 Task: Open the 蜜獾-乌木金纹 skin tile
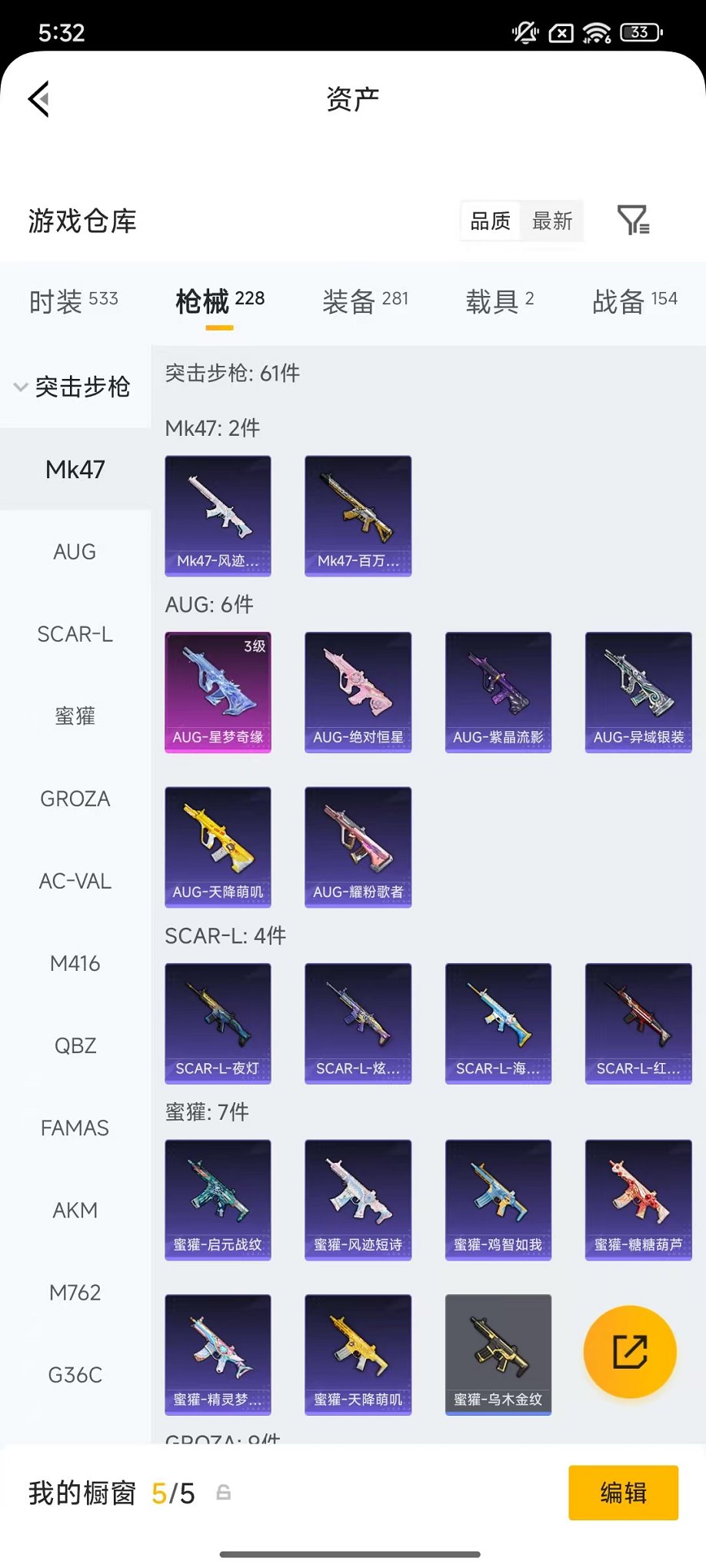click(498, 1354)
